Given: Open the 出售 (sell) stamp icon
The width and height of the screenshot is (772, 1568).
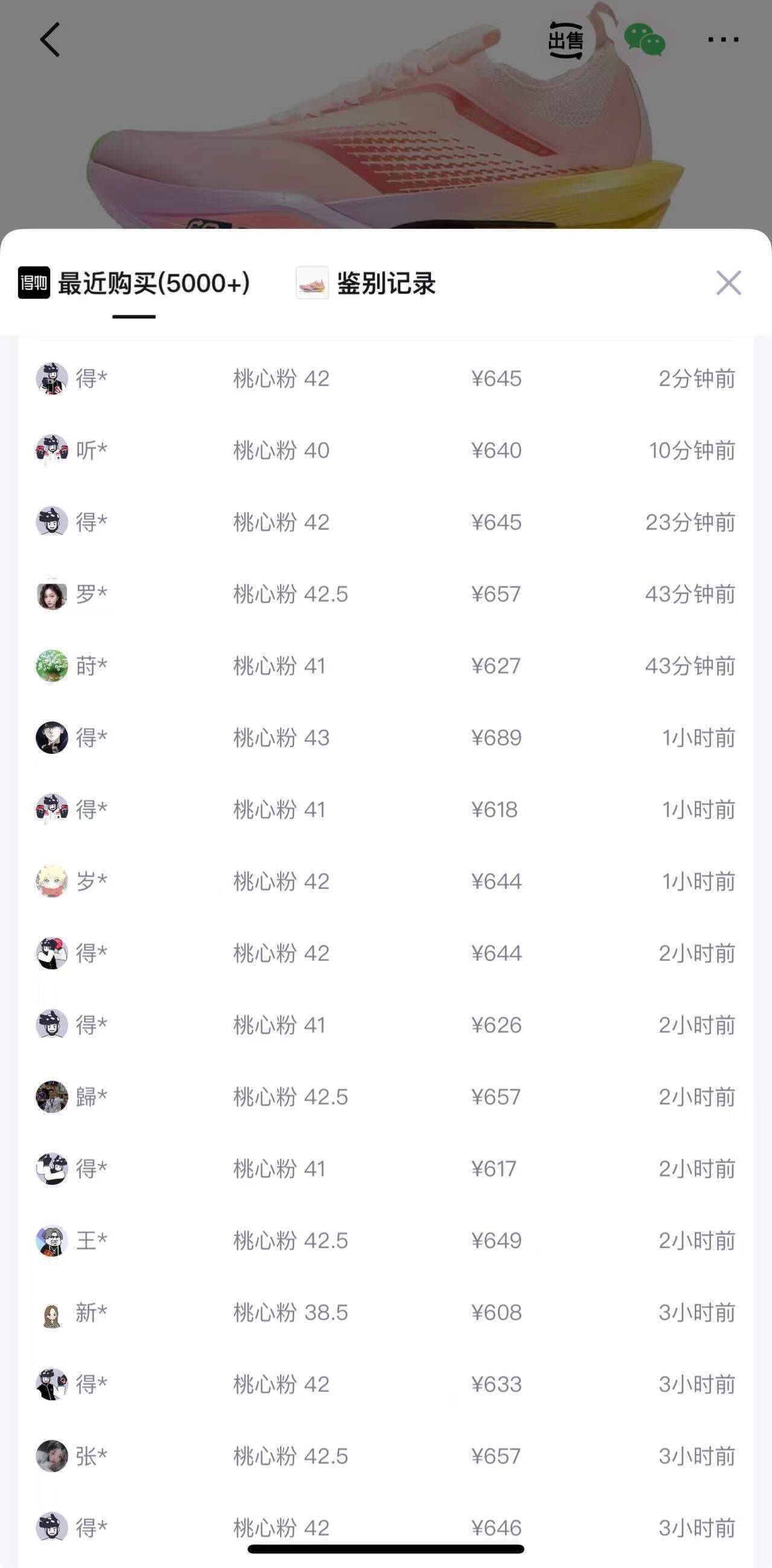Looking at the screenshot, I should point(566,39).
